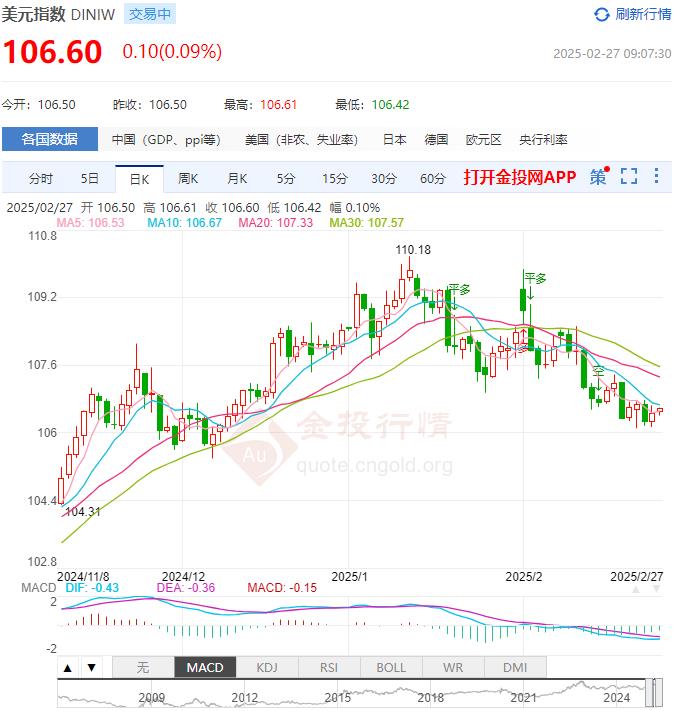Open the 策 strategy icon
This screenshot has height=711, width=675.
598,177
